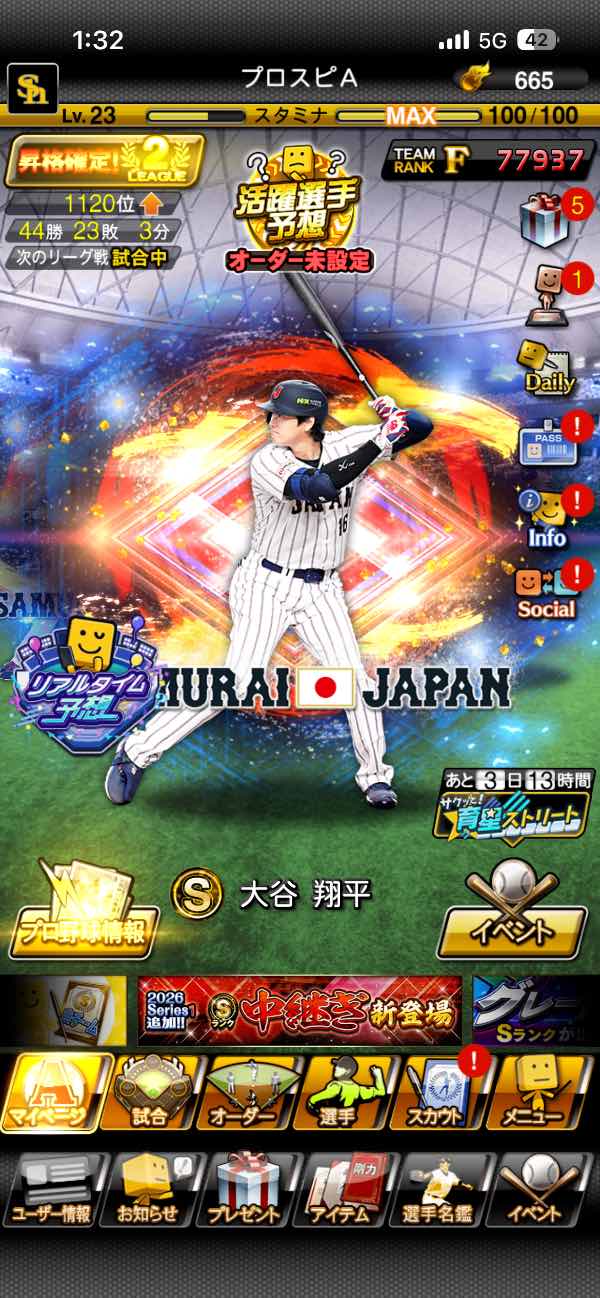The image size is (600, 1298).
Task: Open the 育成ストリート event banner
Action: (515, 805)
